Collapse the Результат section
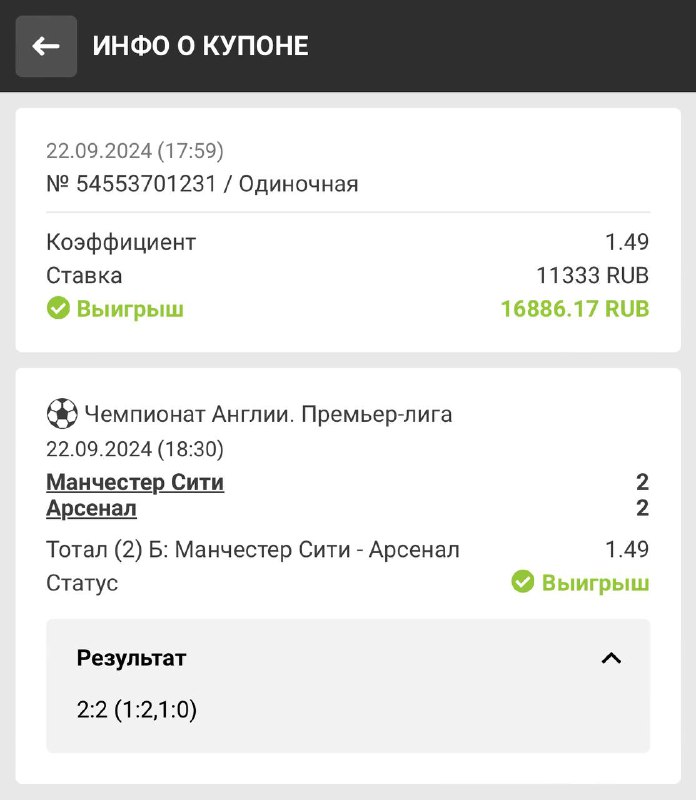 (610, 658)
